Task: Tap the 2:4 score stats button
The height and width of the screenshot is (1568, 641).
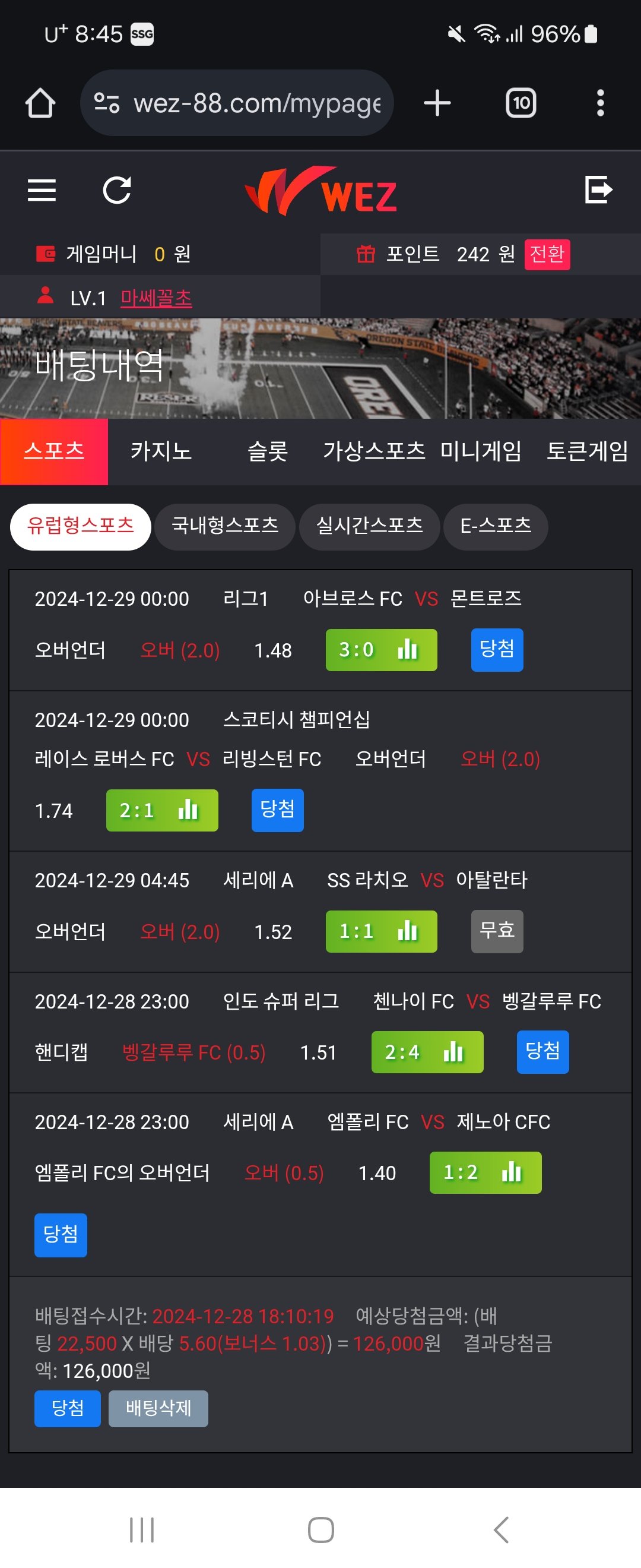Action: [x=427, y=1051]
